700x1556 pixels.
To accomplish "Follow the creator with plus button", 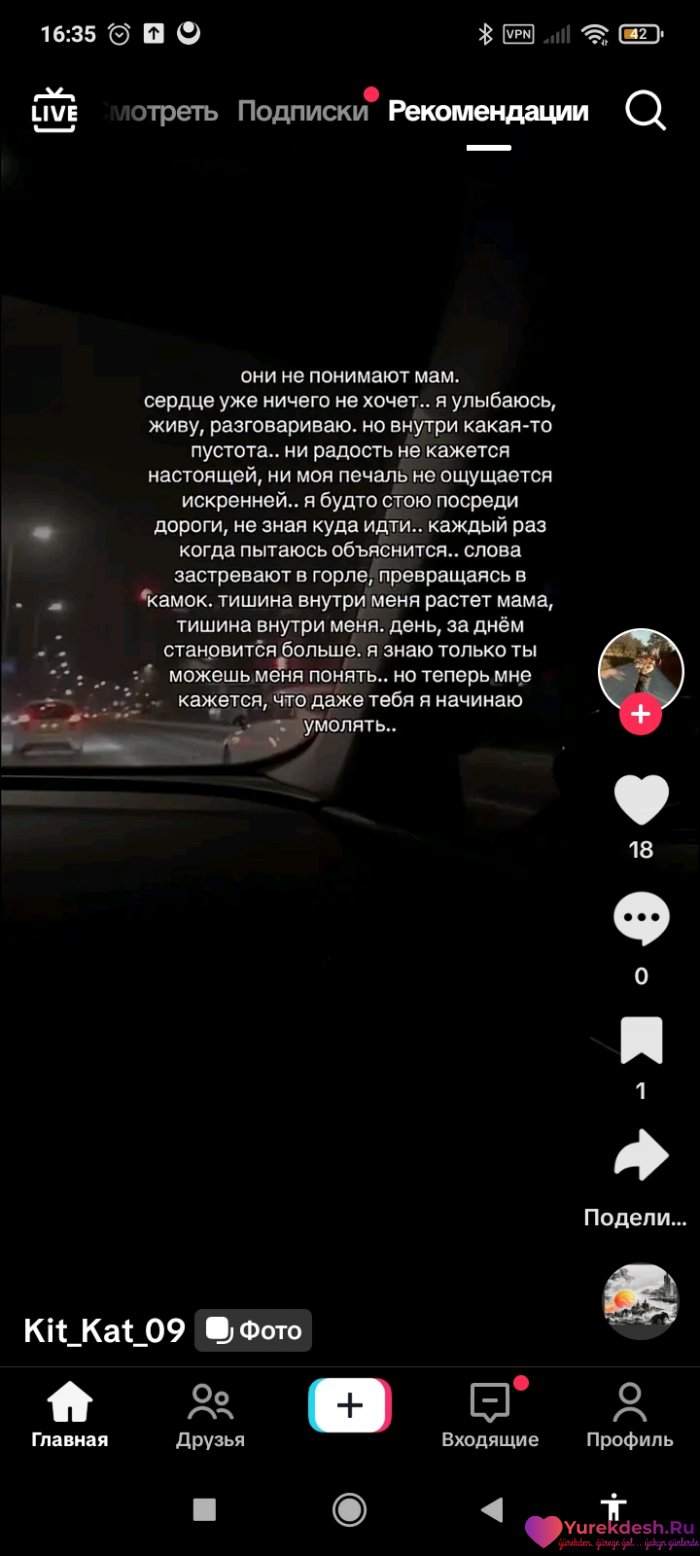I will (640, 715).
